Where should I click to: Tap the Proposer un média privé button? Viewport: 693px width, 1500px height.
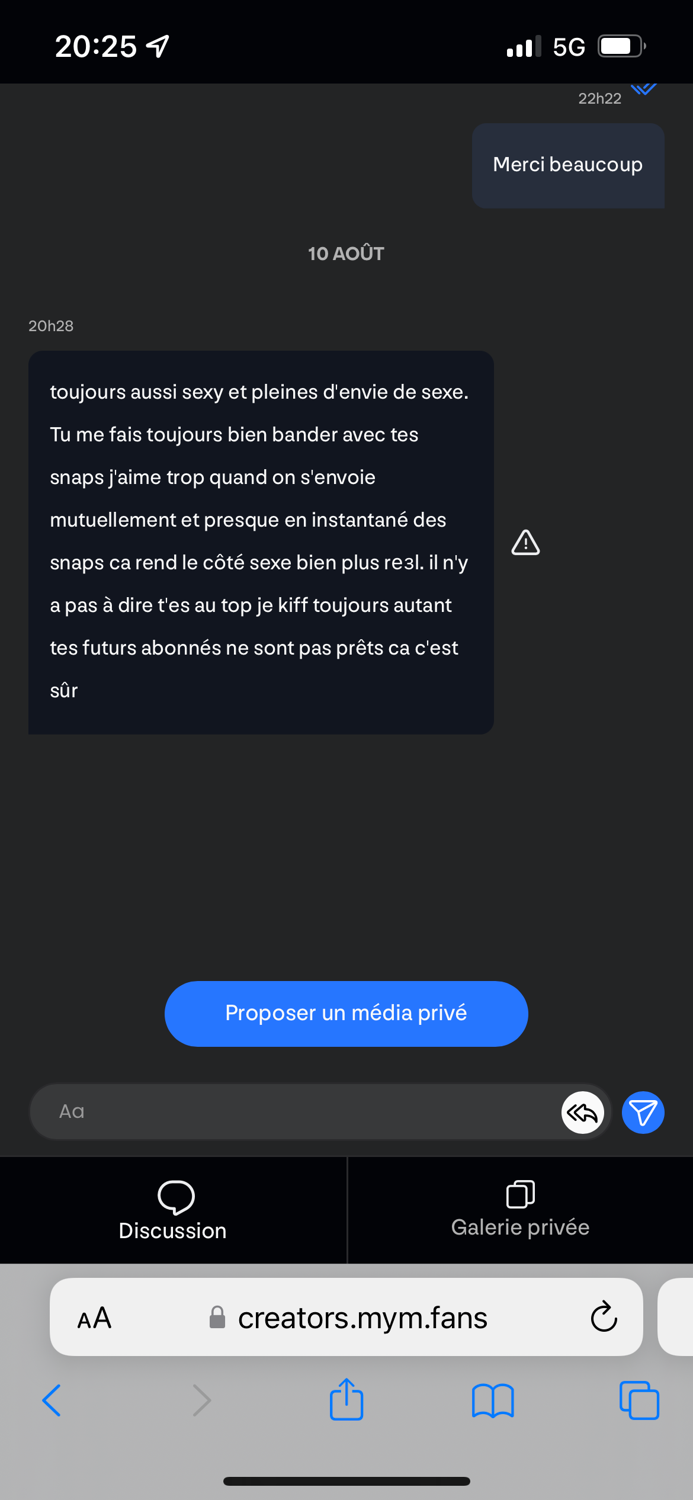coord(346,1013)
